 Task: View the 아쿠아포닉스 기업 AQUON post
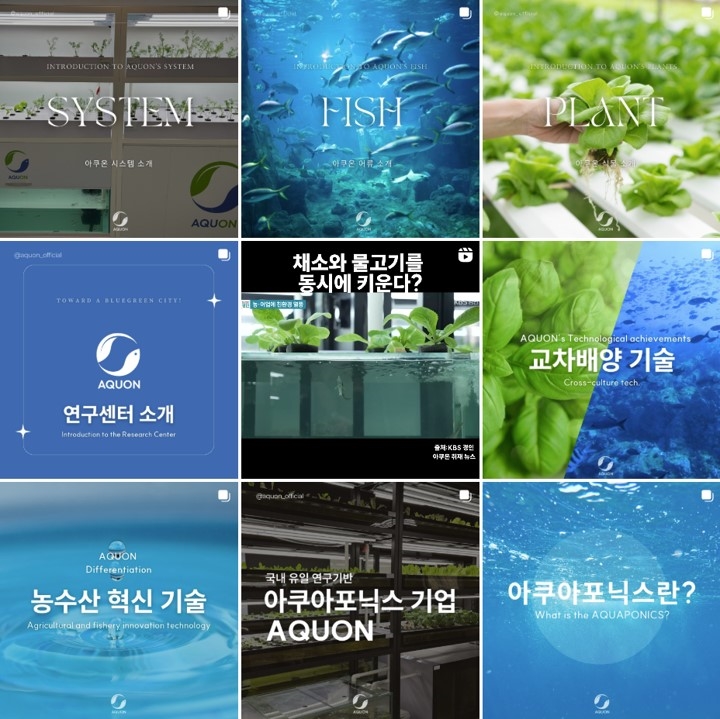360,600
